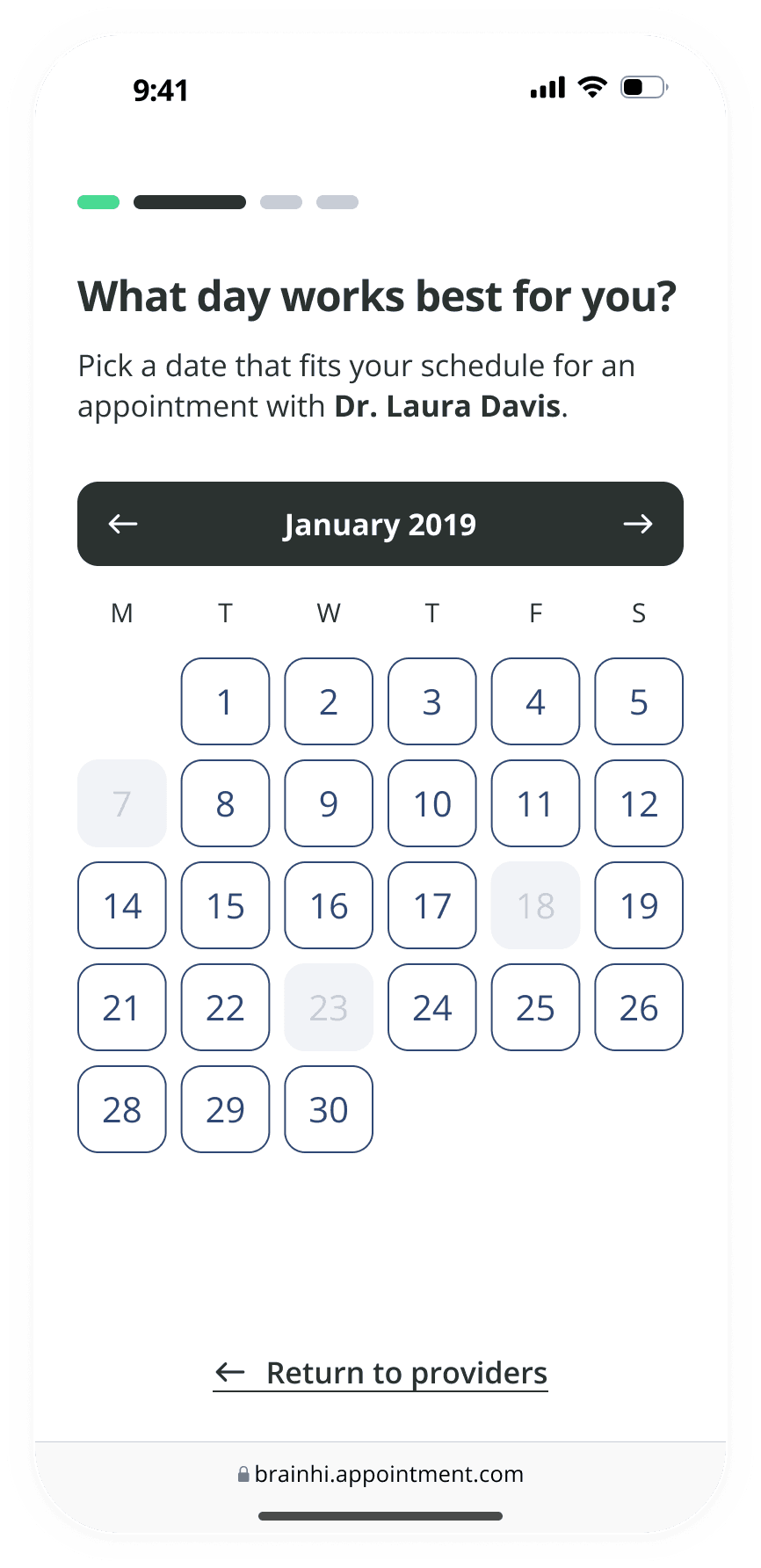Viewport: 761px width, 1568px height.
Task: Choose January 9
Action: tap(329, 803)
